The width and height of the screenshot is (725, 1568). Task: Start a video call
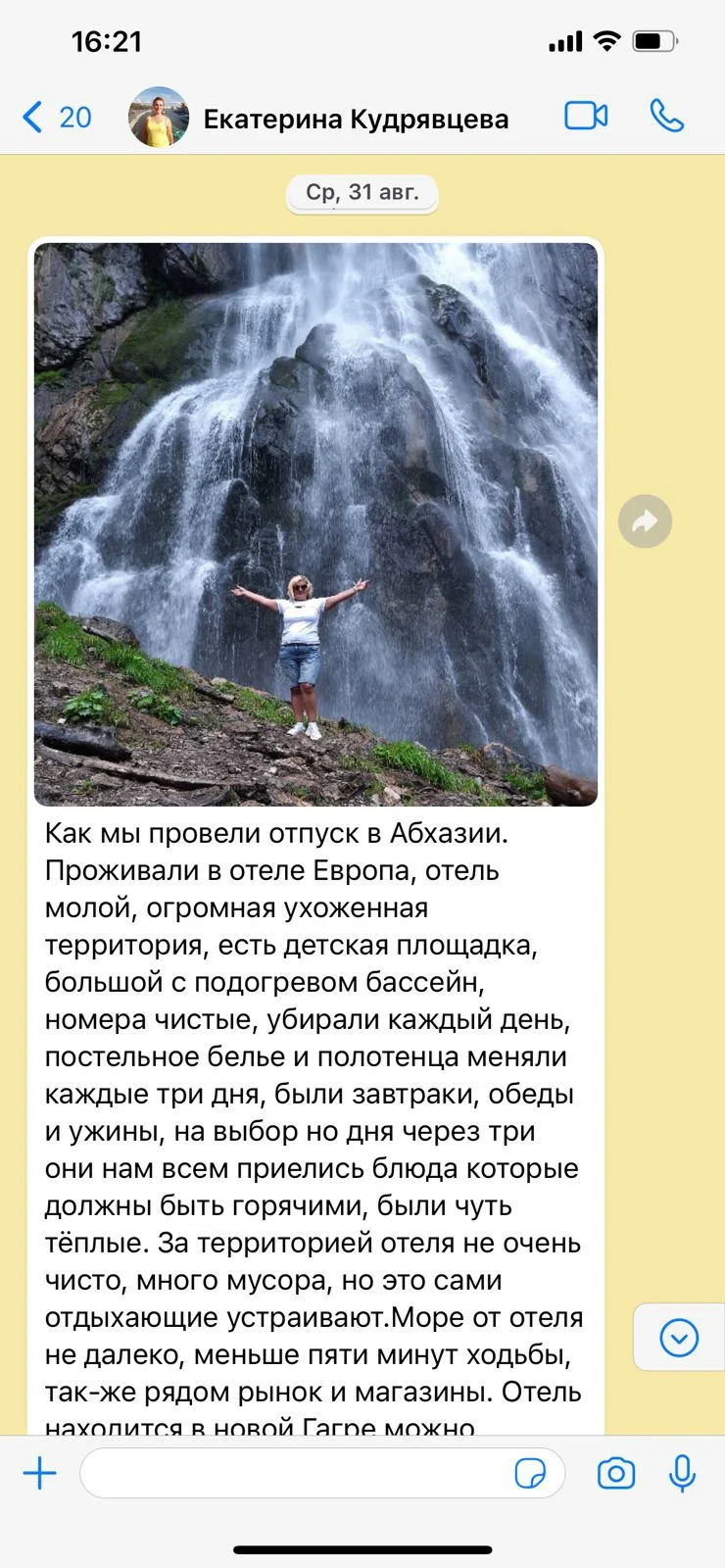click(586, 117)
